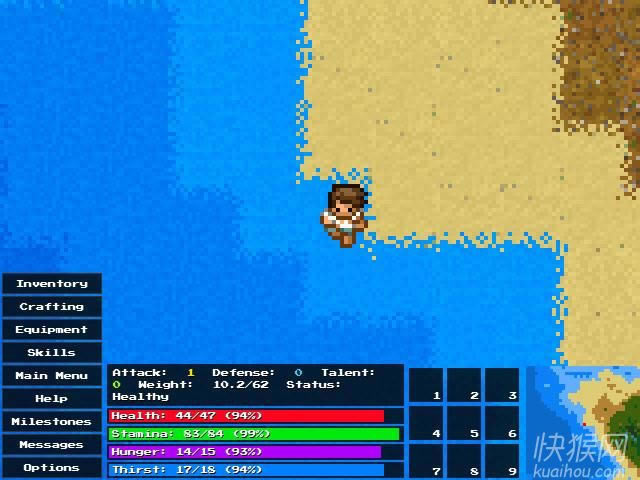This screenshot has height=480, width=640.
Task: Select quick slot 6
Action: pos(502,423)
